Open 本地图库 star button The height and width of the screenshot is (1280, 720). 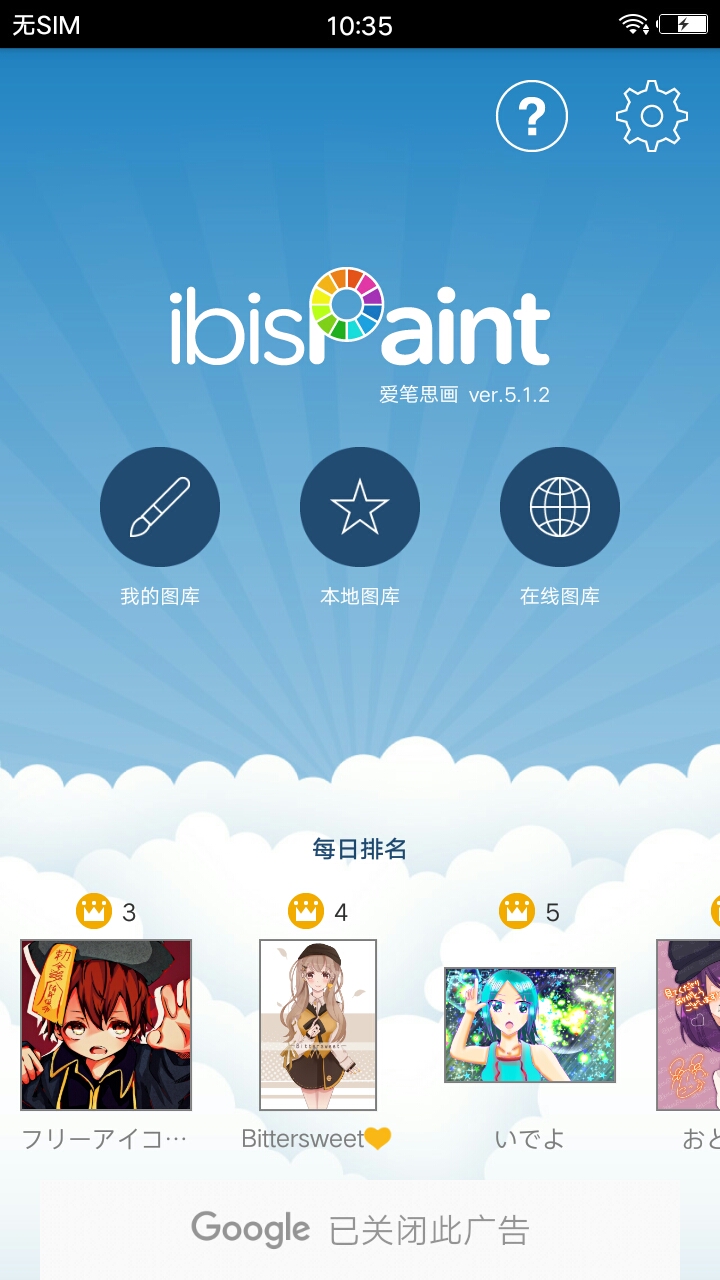click(360, 507)
